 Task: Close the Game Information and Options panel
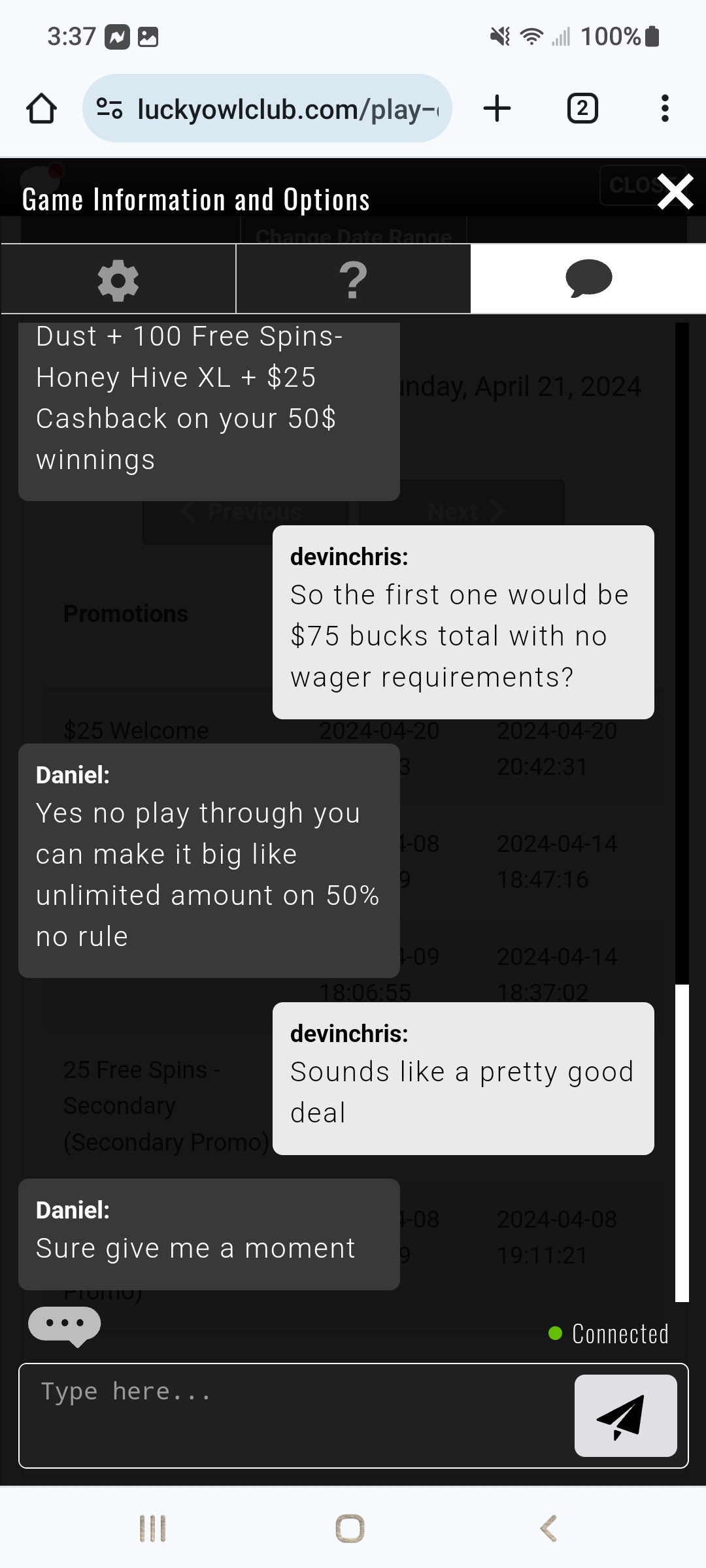point(675,191)
